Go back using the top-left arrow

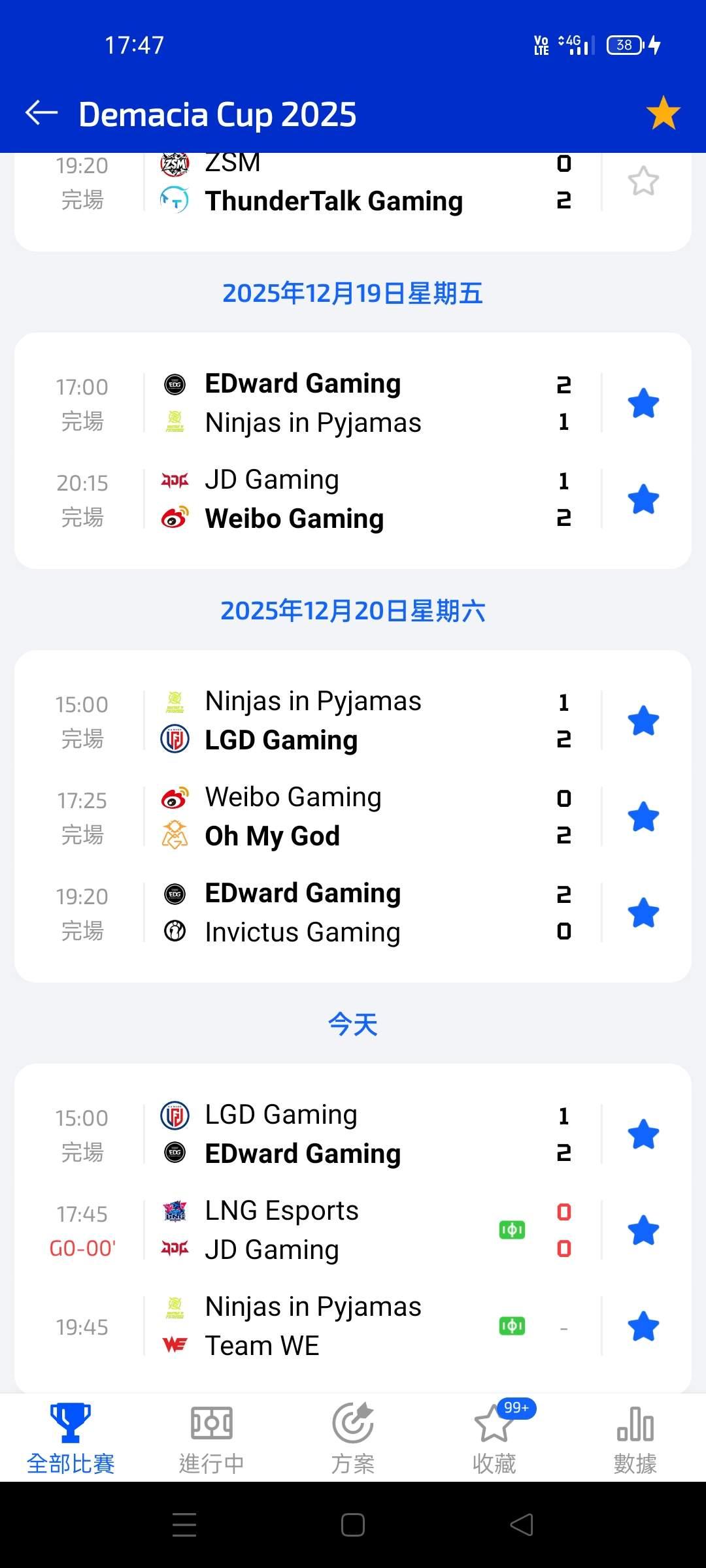(42, 113)
